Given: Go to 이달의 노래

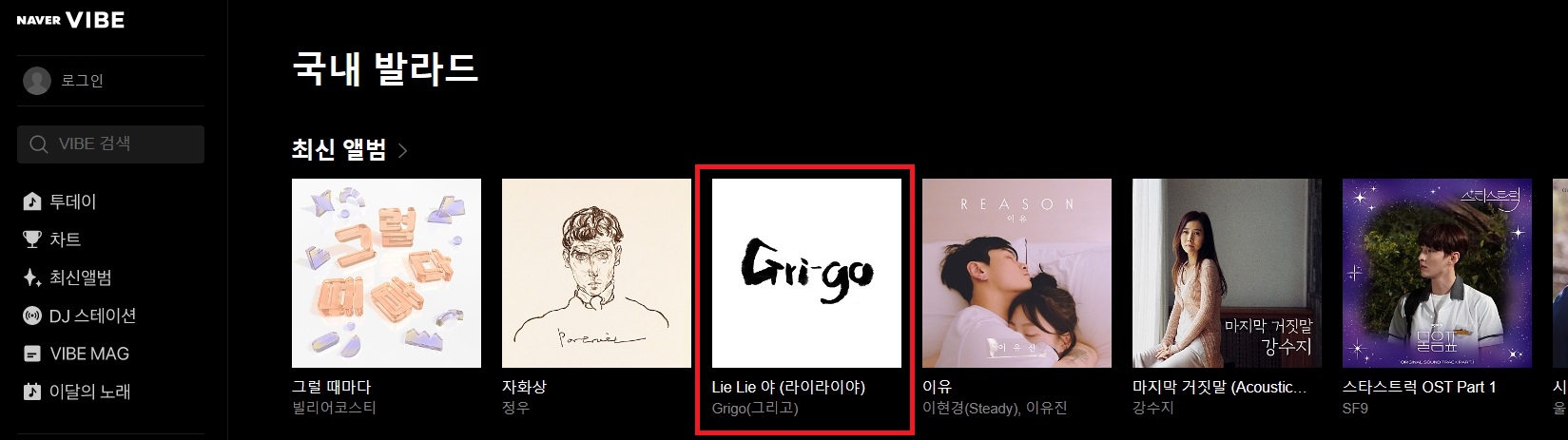Looking at the screenshot, I should (x=89, y=392).
